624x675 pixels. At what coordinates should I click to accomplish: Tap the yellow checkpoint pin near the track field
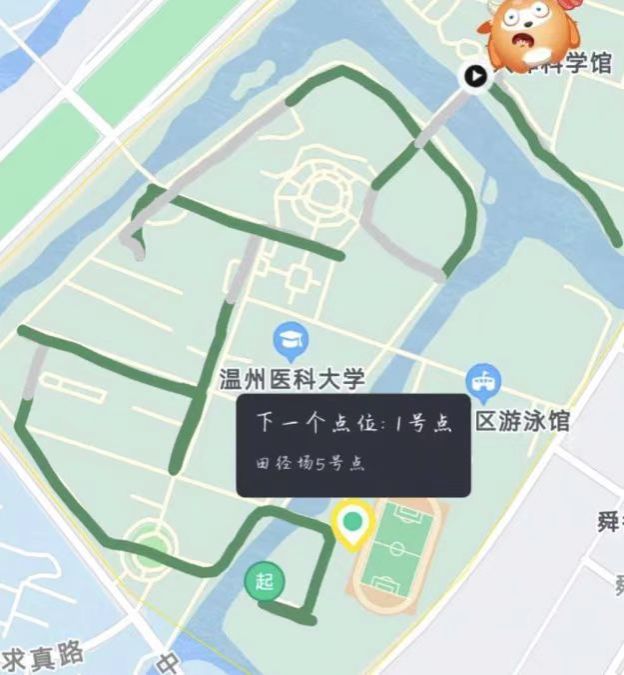351,523
